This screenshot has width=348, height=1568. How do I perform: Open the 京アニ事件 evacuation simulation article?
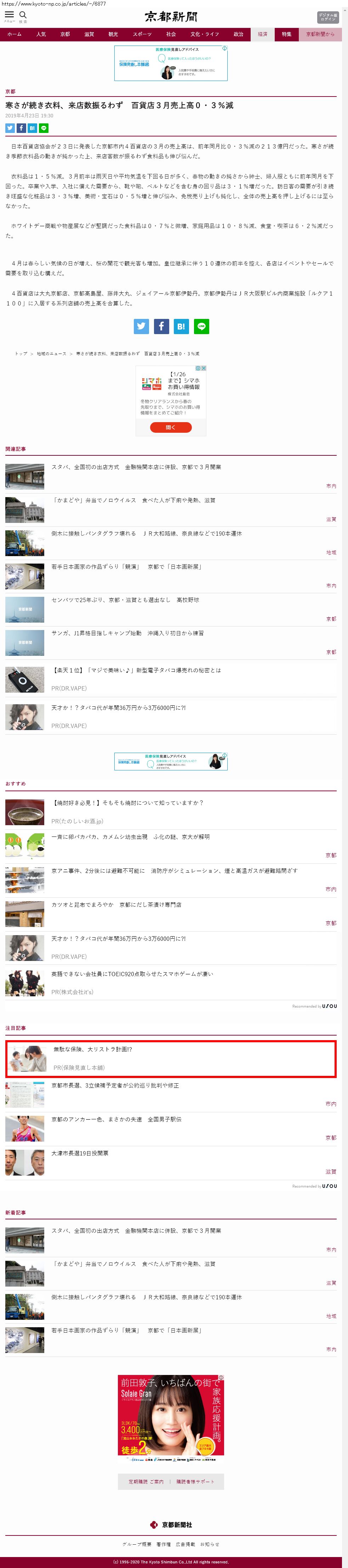[x=174, y=871]
